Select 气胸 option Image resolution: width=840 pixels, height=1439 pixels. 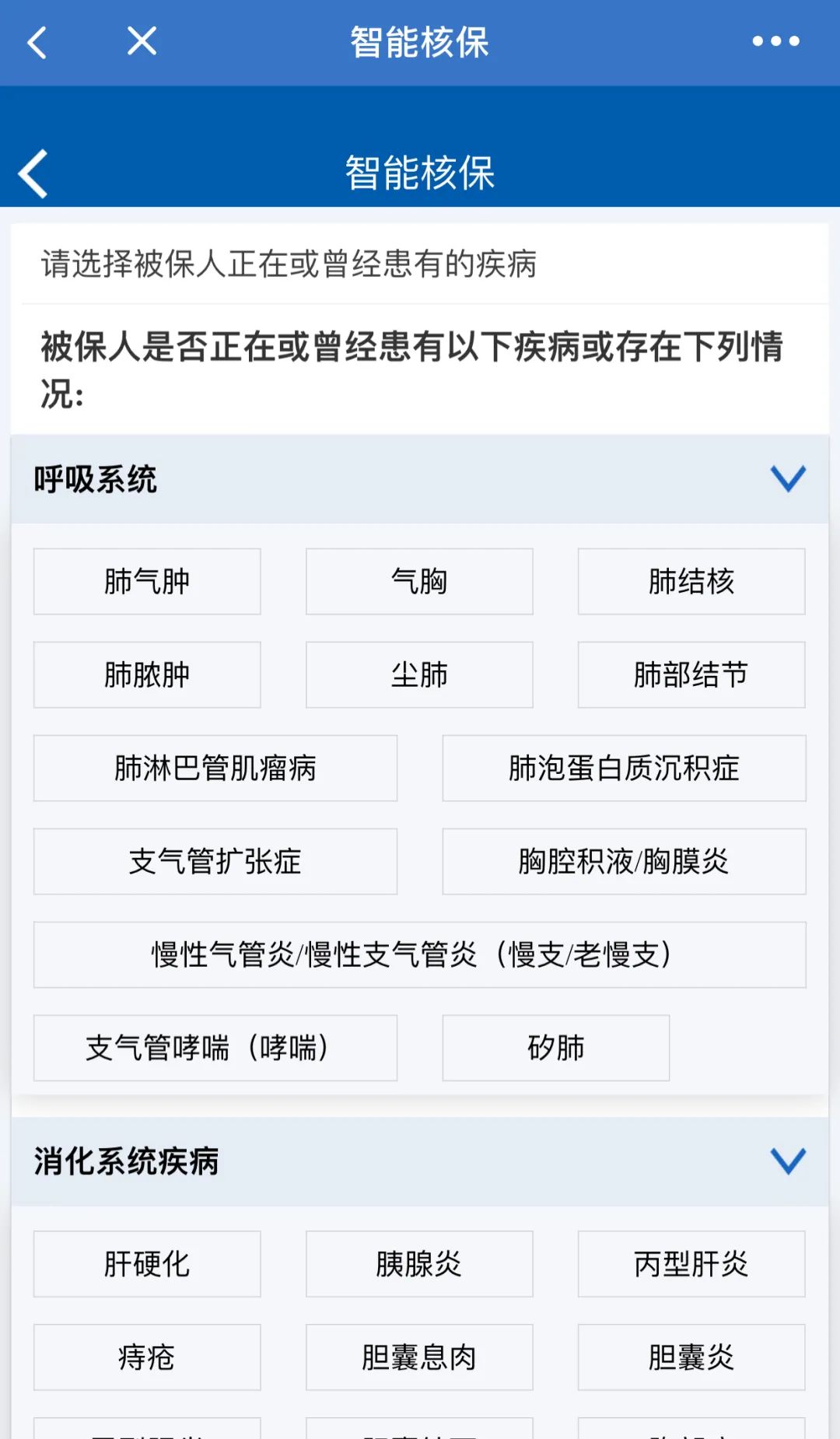point(419,581)
